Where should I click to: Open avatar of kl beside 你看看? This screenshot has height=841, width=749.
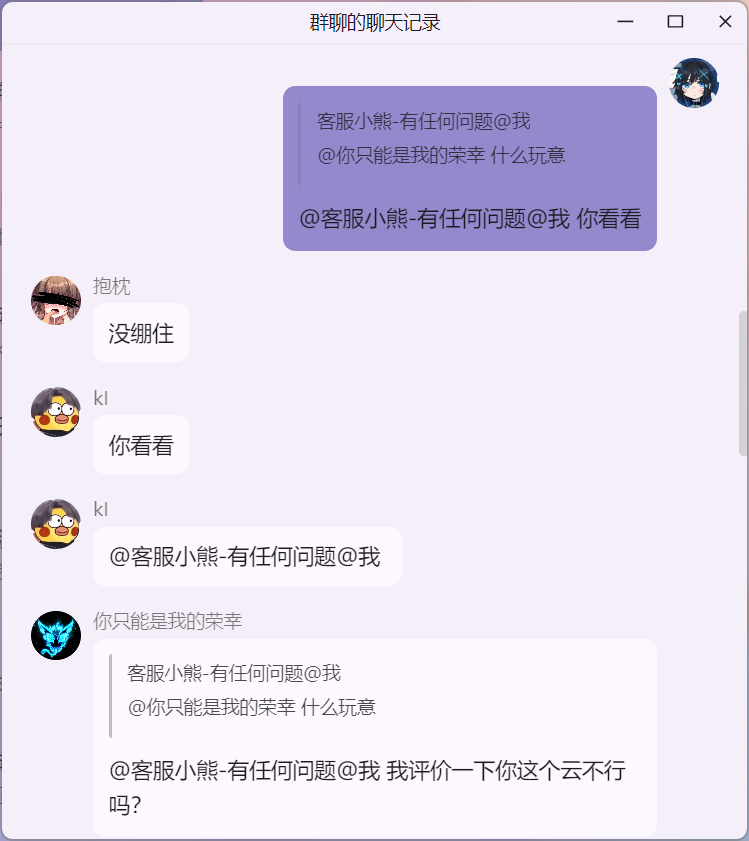tap(56, 411)
